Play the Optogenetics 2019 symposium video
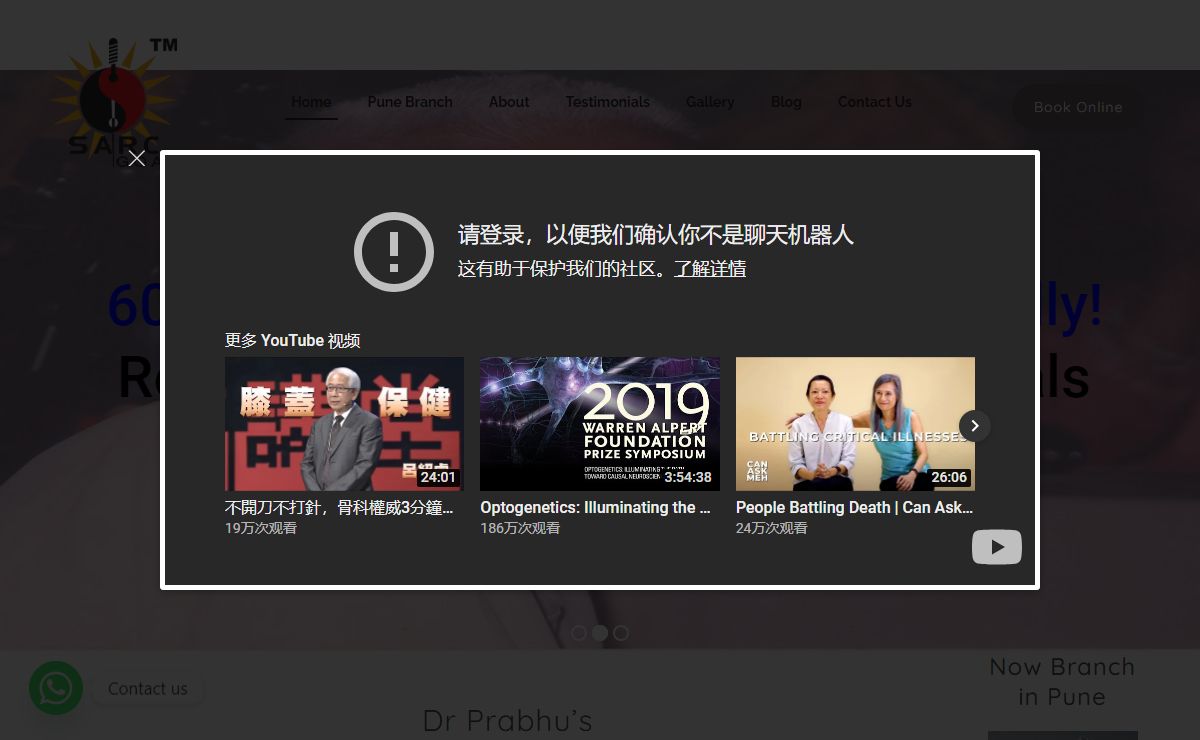The image size is (1200, 740). pyautogui.click(x=599, y=424)
